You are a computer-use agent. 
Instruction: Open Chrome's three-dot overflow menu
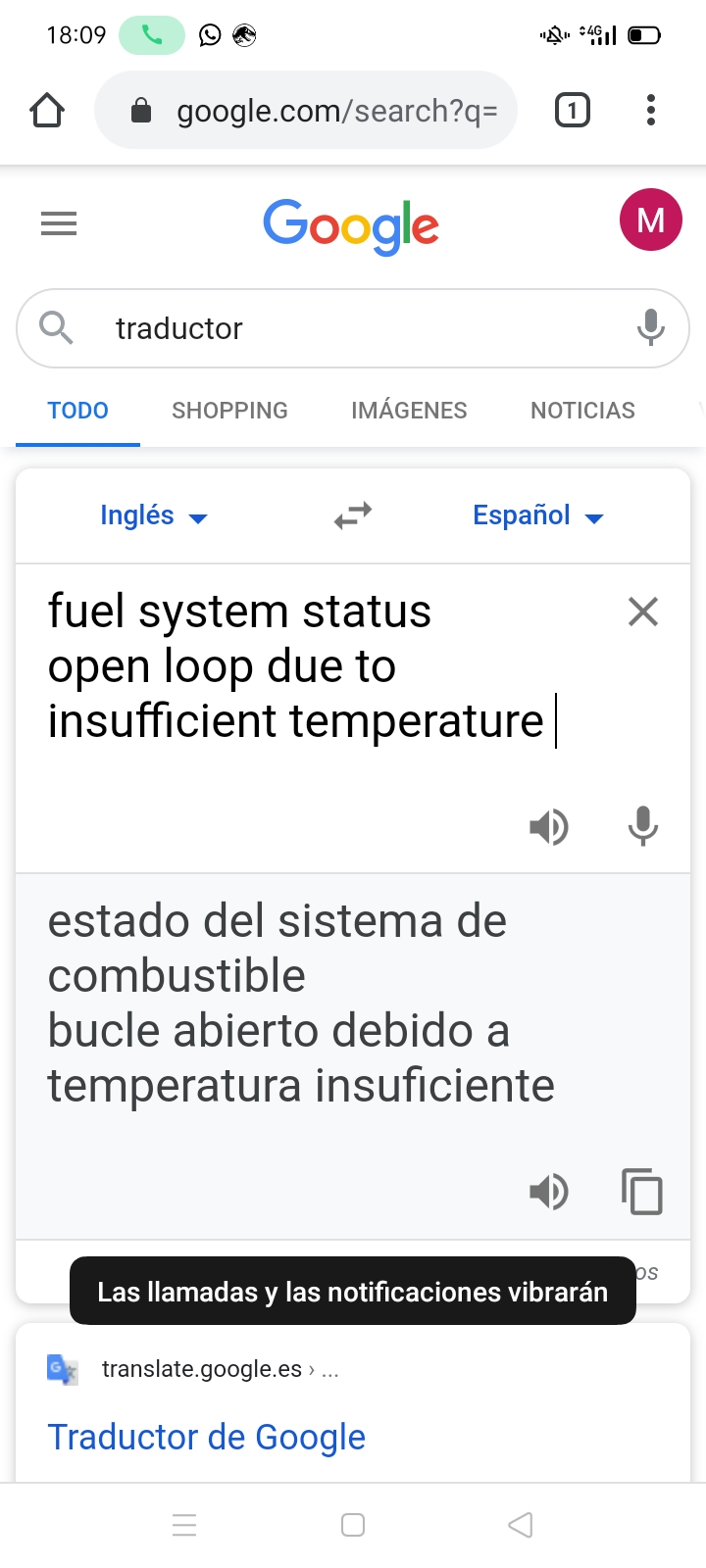coord(651,111)
